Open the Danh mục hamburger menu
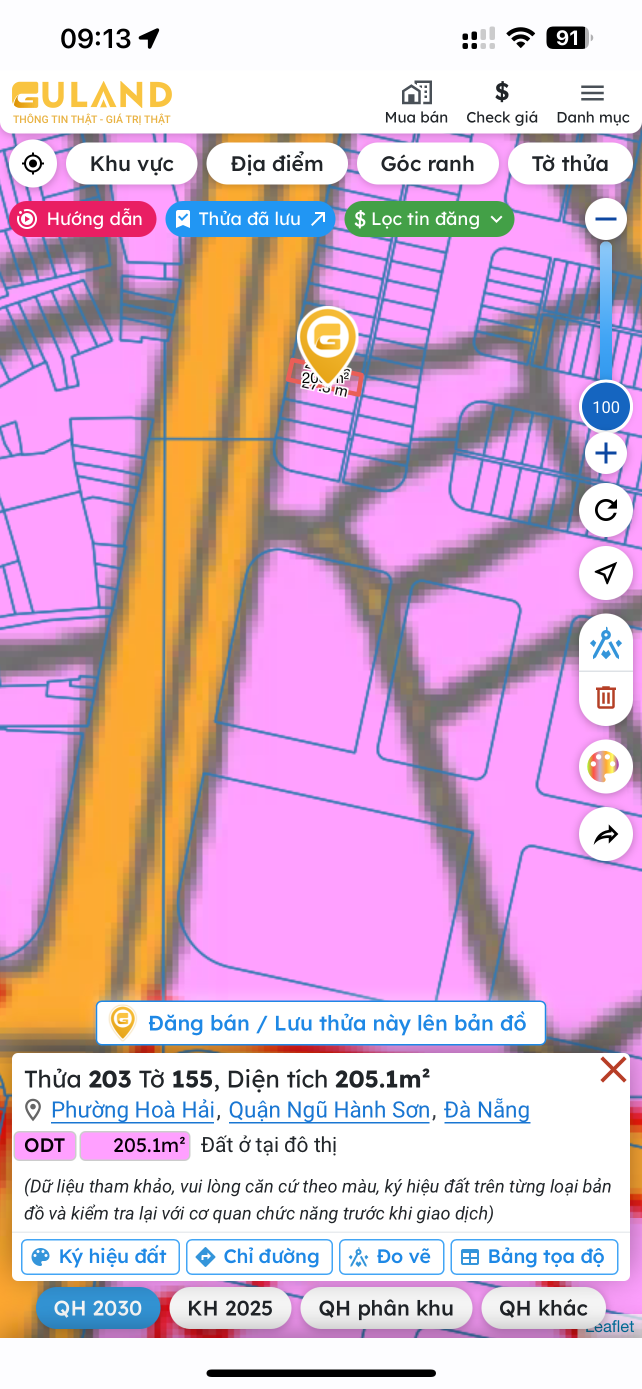 pyautogui.click(x=592, y=103)
